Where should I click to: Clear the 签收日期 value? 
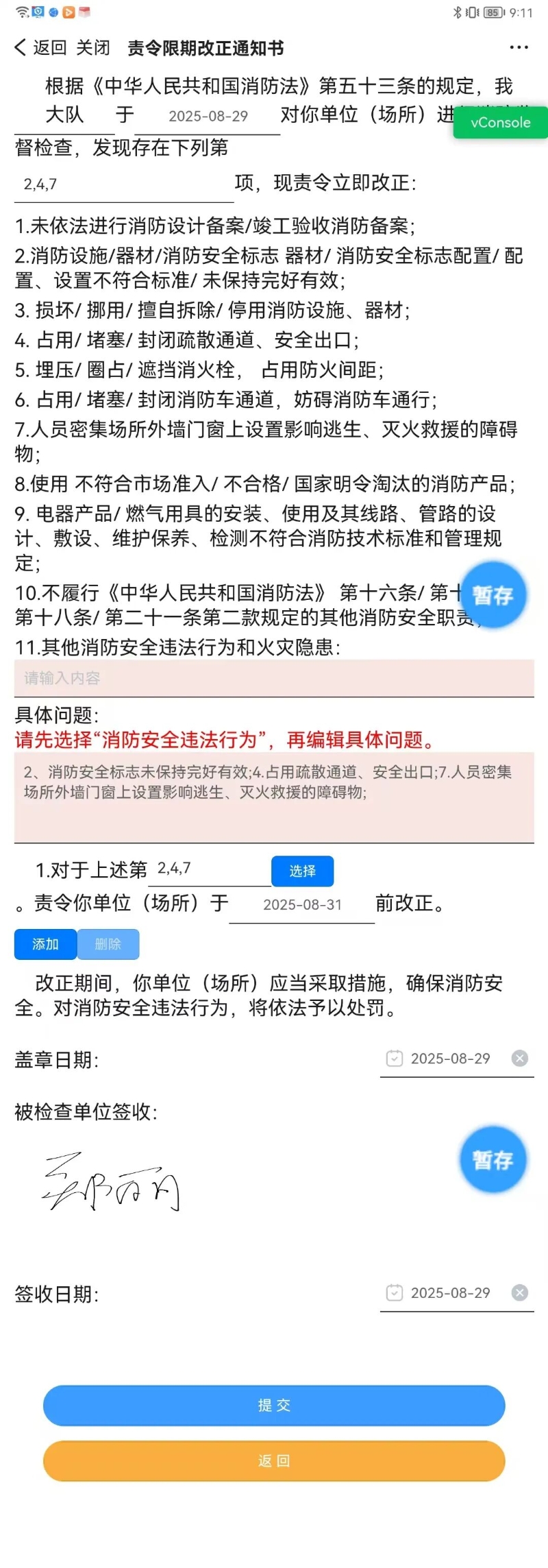pos(520,1293)
